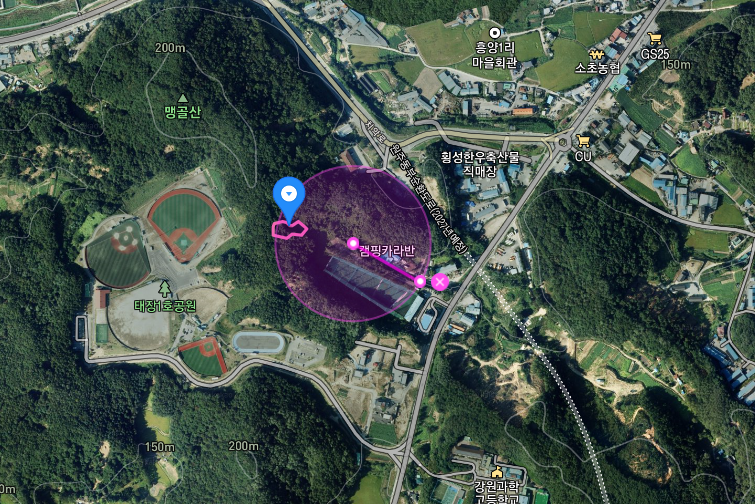Tap the pink X marker on the route
This screenshot has height=504, width=755.
click(439, 282)
